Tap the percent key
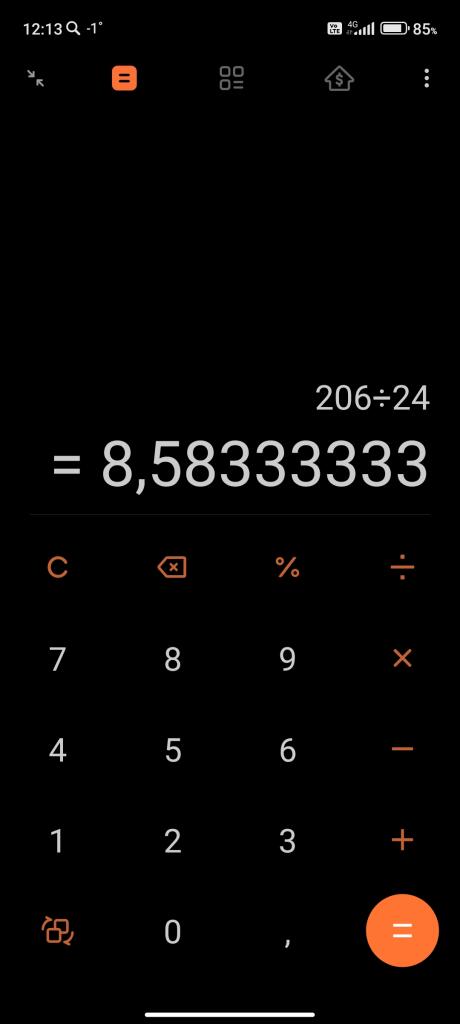The width and height of the screenshot is (460, 1024). [288, 568]
